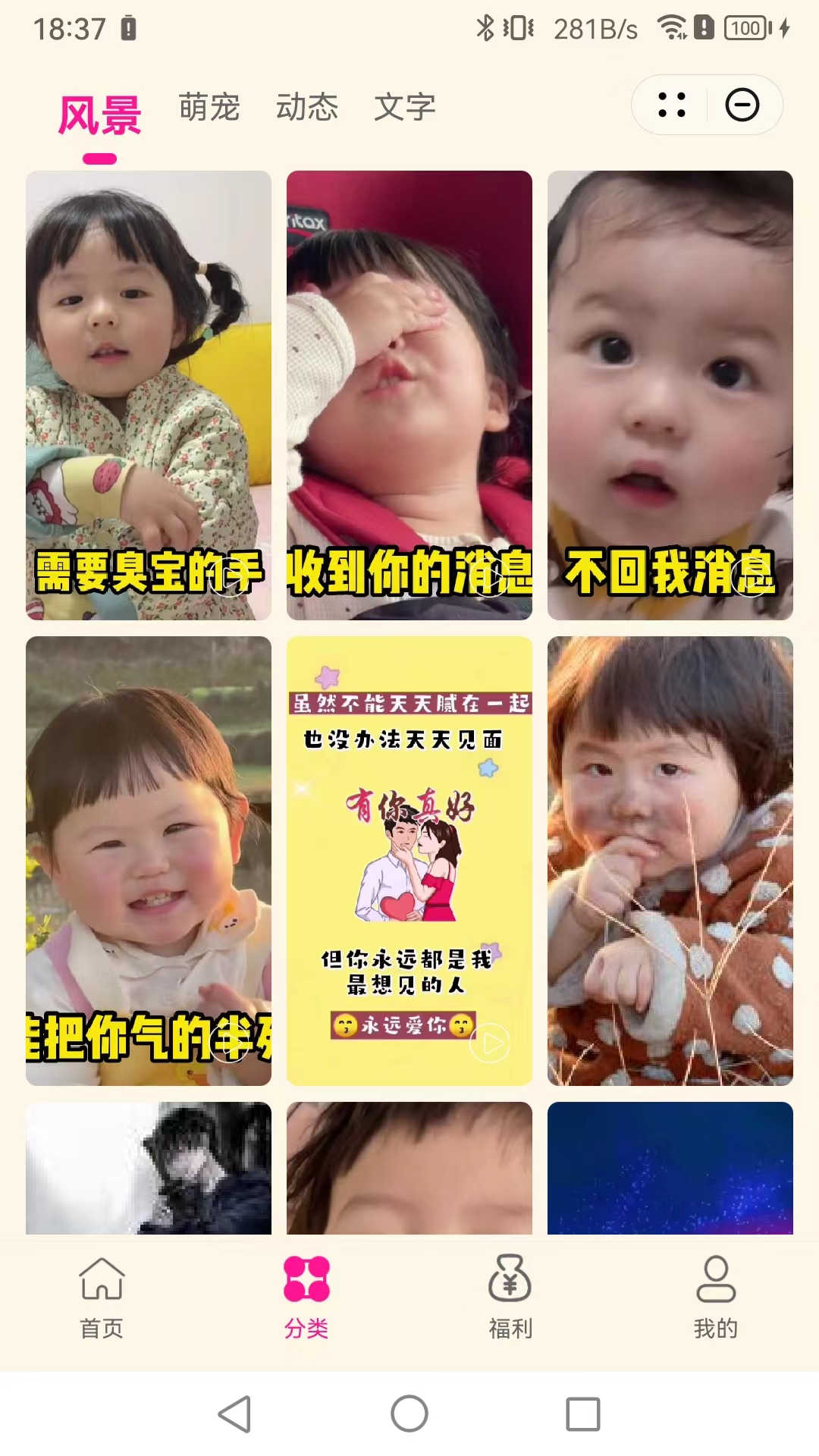Open the dirty-faced baby in orange coat tile
Screen dimensions: 819x1456
tap(670, 861)
